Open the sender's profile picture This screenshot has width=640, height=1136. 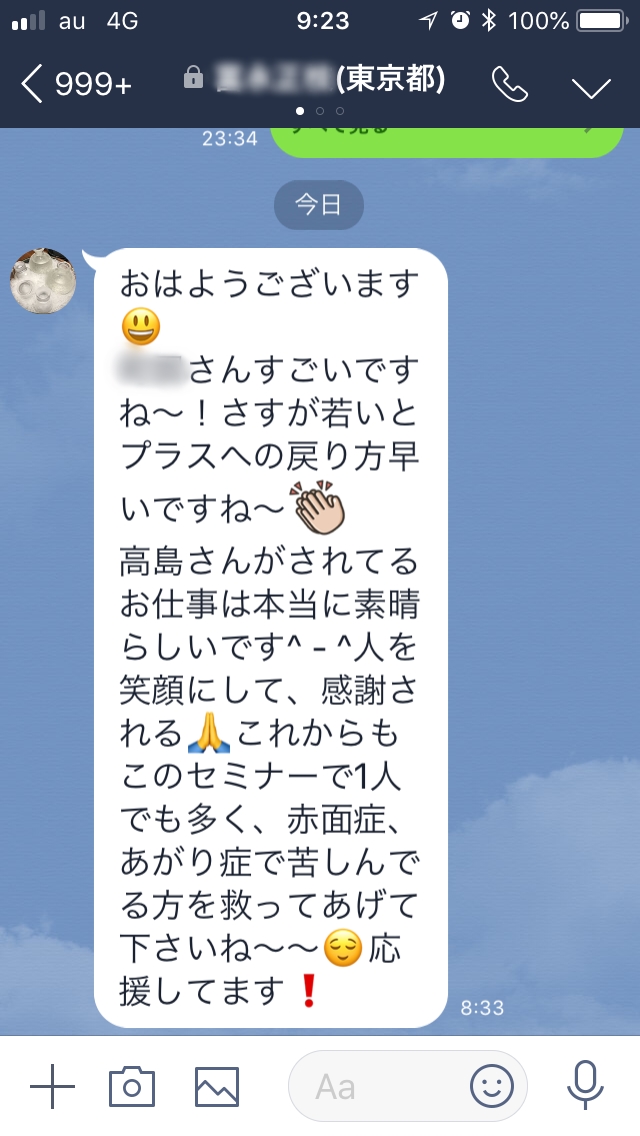[x=43, y=281]
